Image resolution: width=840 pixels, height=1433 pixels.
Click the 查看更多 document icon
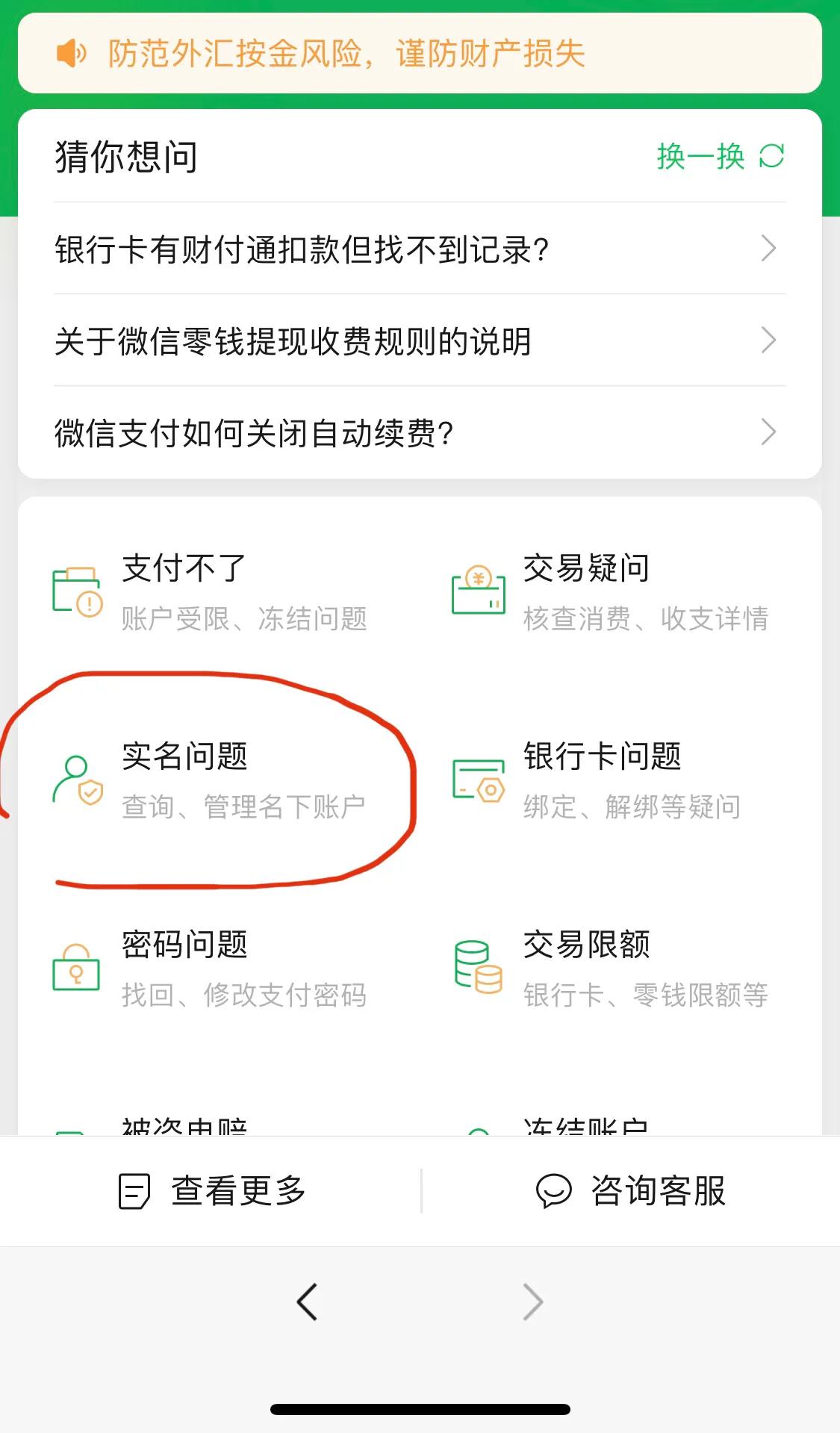click(x=134, y=1192)
